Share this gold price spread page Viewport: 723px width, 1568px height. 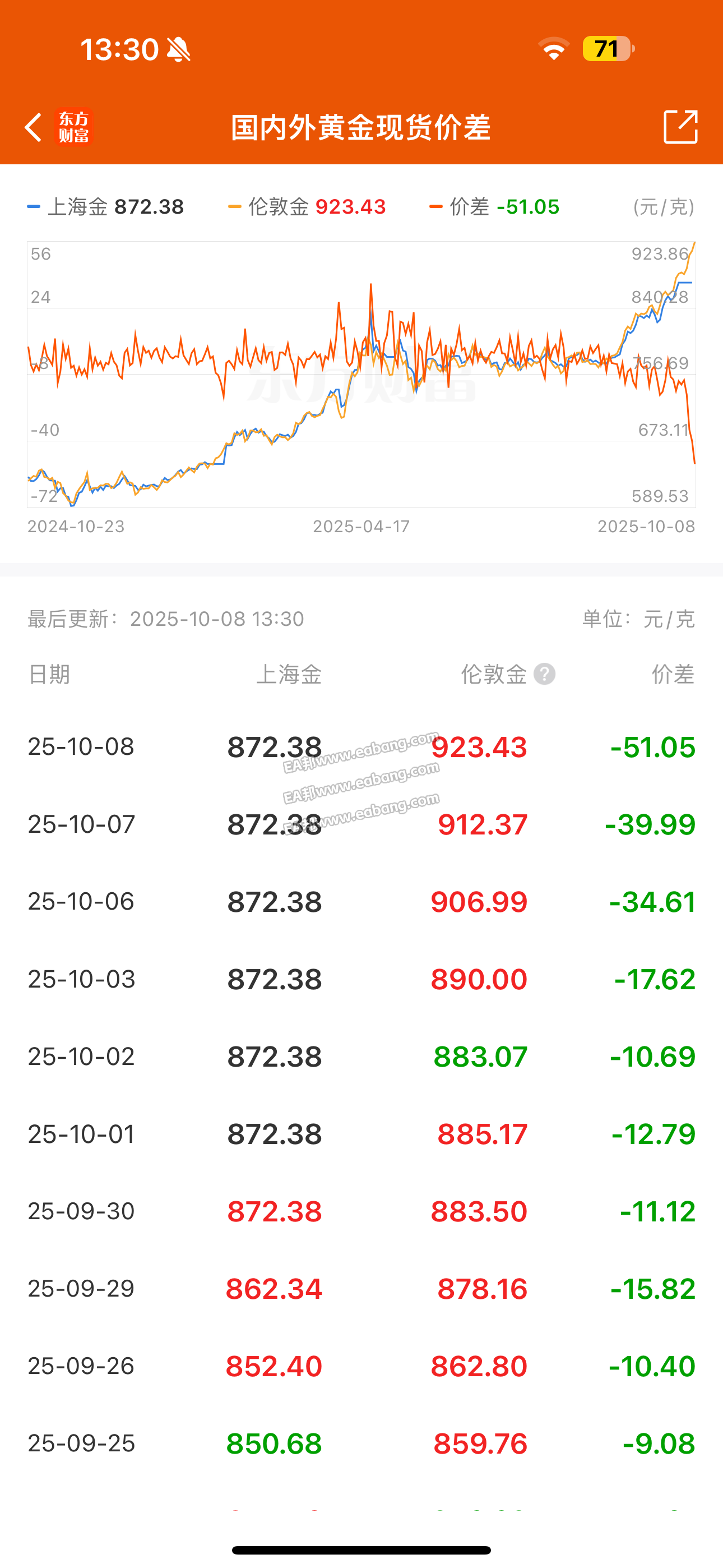pos(680,127)
